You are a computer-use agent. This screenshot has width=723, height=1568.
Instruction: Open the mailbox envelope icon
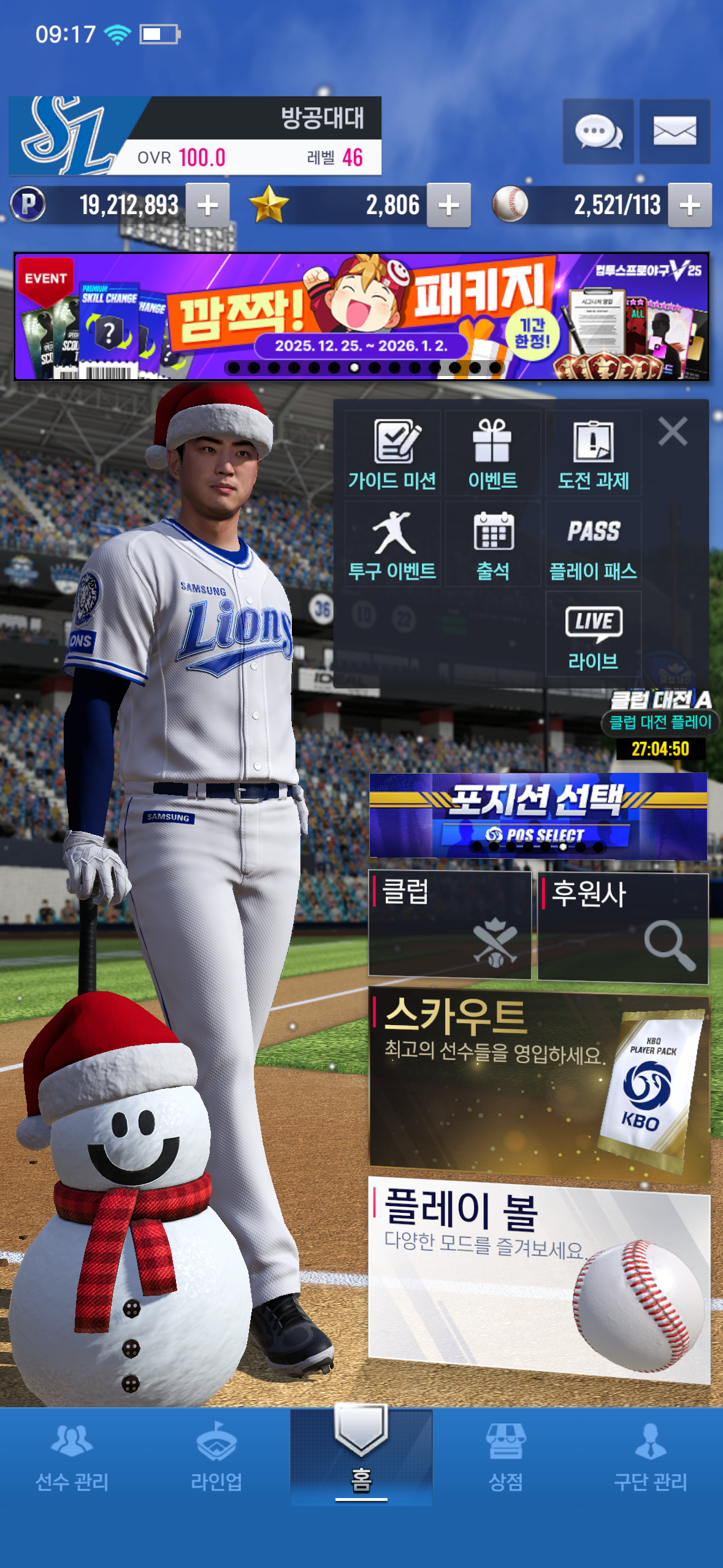pos(675,131)
